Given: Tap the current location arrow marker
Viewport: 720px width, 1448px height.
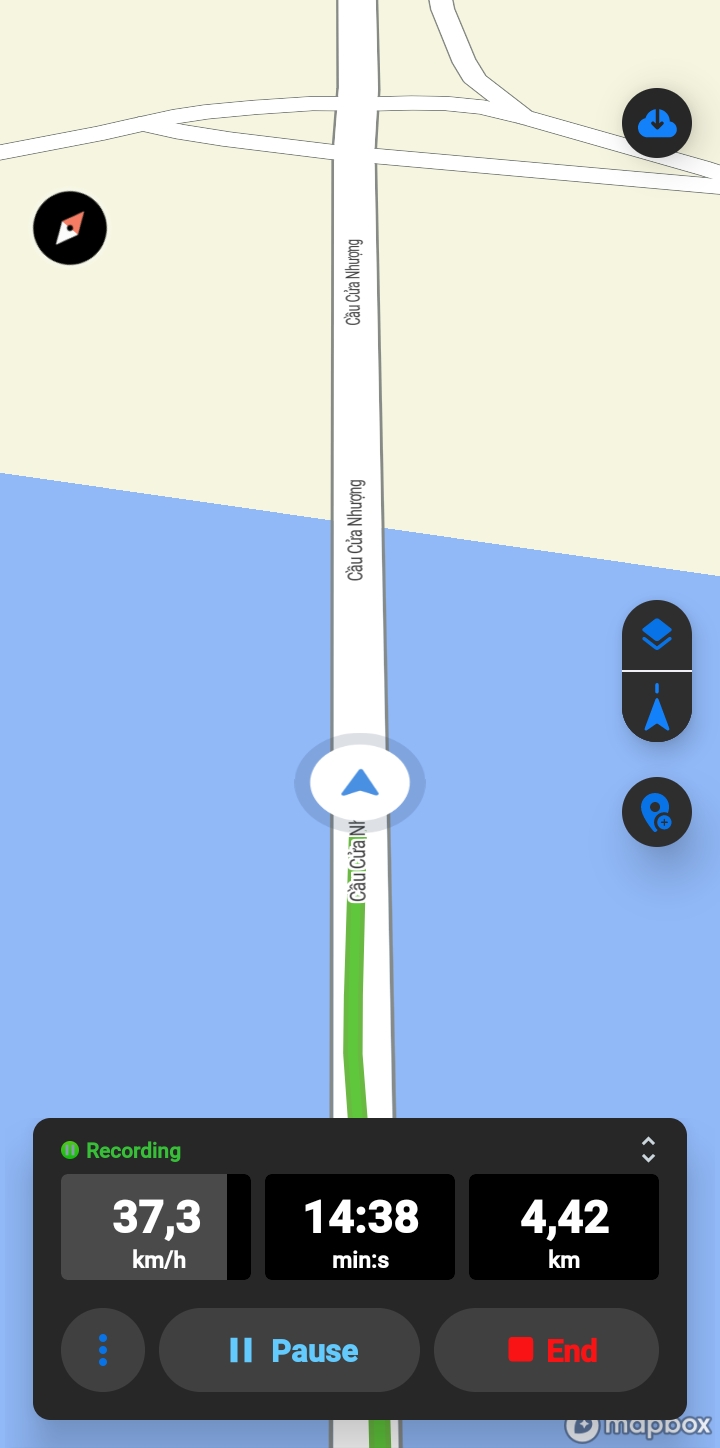Looking at the screenshot, I should [x=360, y=783].
